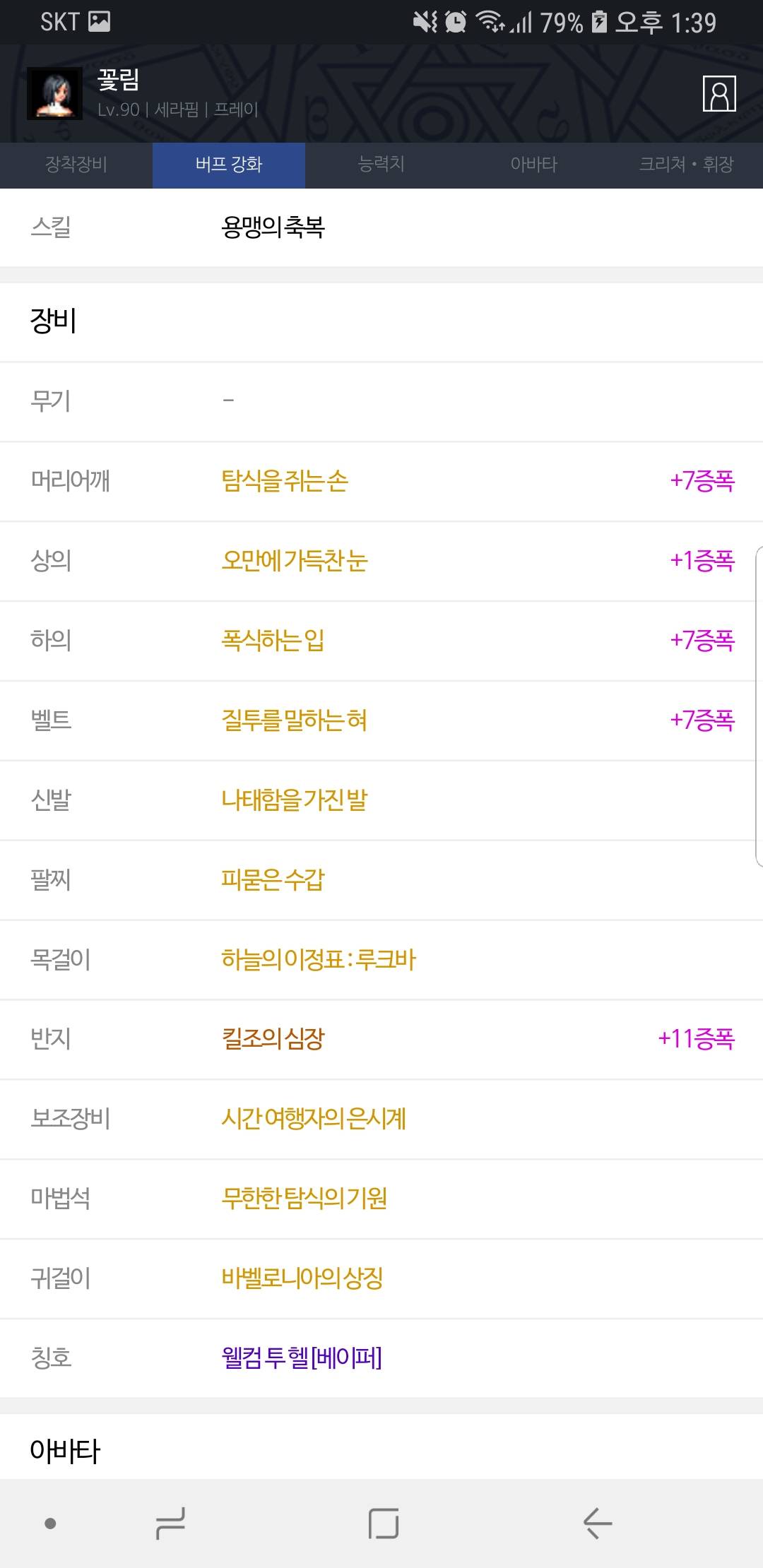
Task: View item 하늘의 이정표: 루크바
Action: 319,959
